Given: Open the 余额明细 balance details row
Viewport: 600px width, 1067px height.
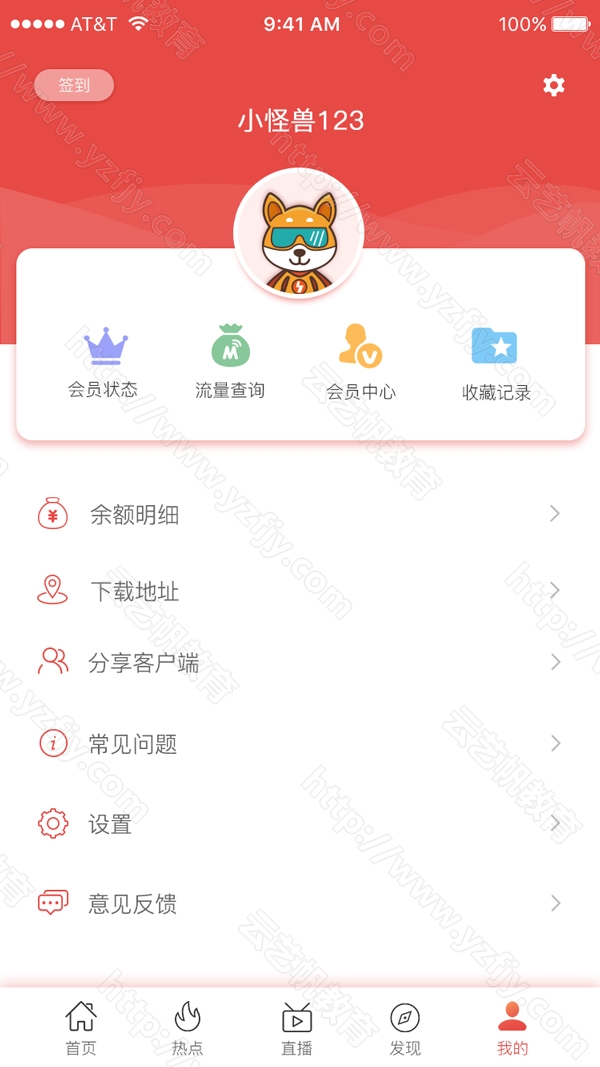Looking at the screenshot, I should click(300, 515).
